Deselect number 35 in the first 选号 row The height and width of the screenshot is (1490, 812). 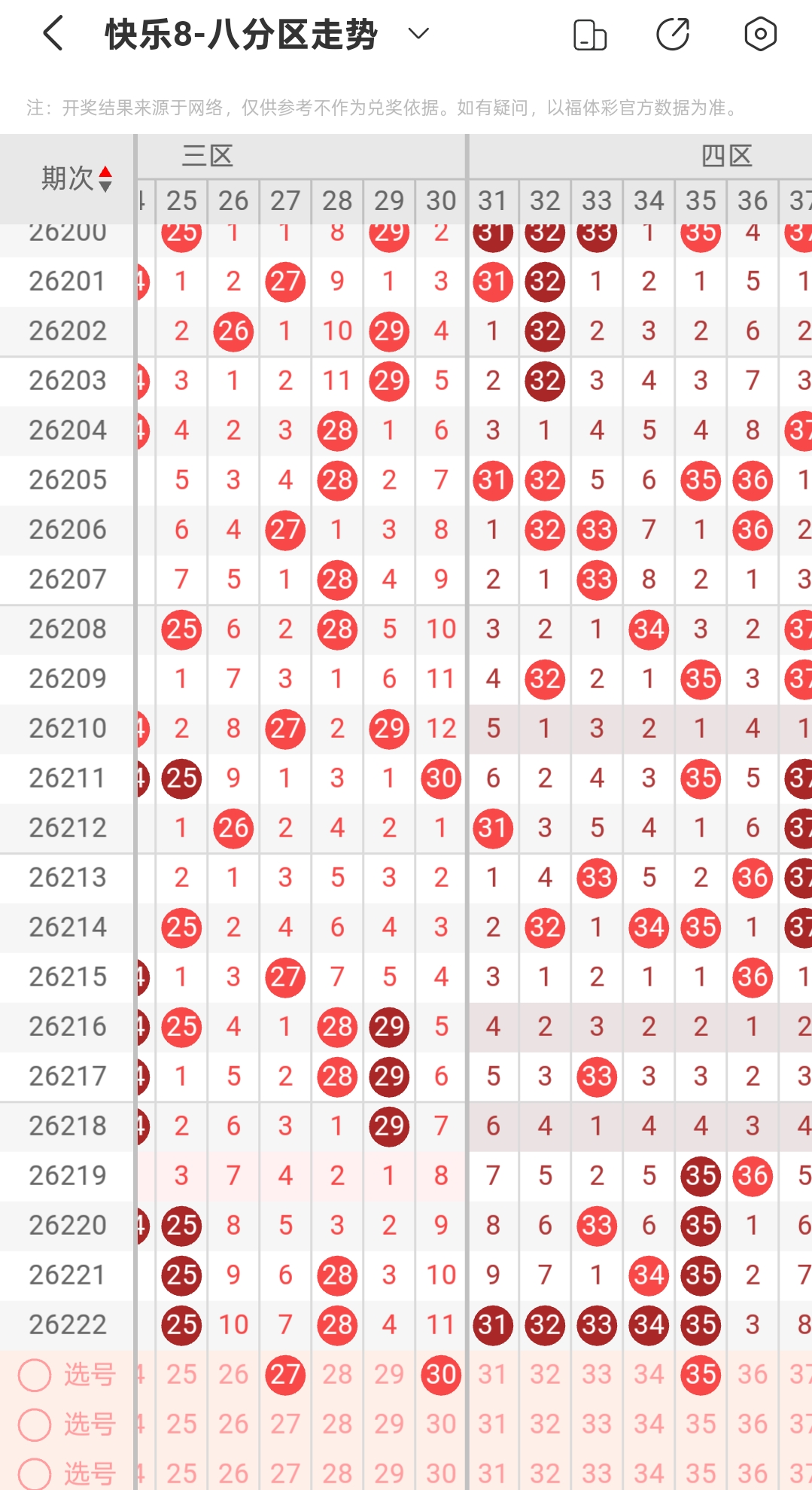[701, 1375]
